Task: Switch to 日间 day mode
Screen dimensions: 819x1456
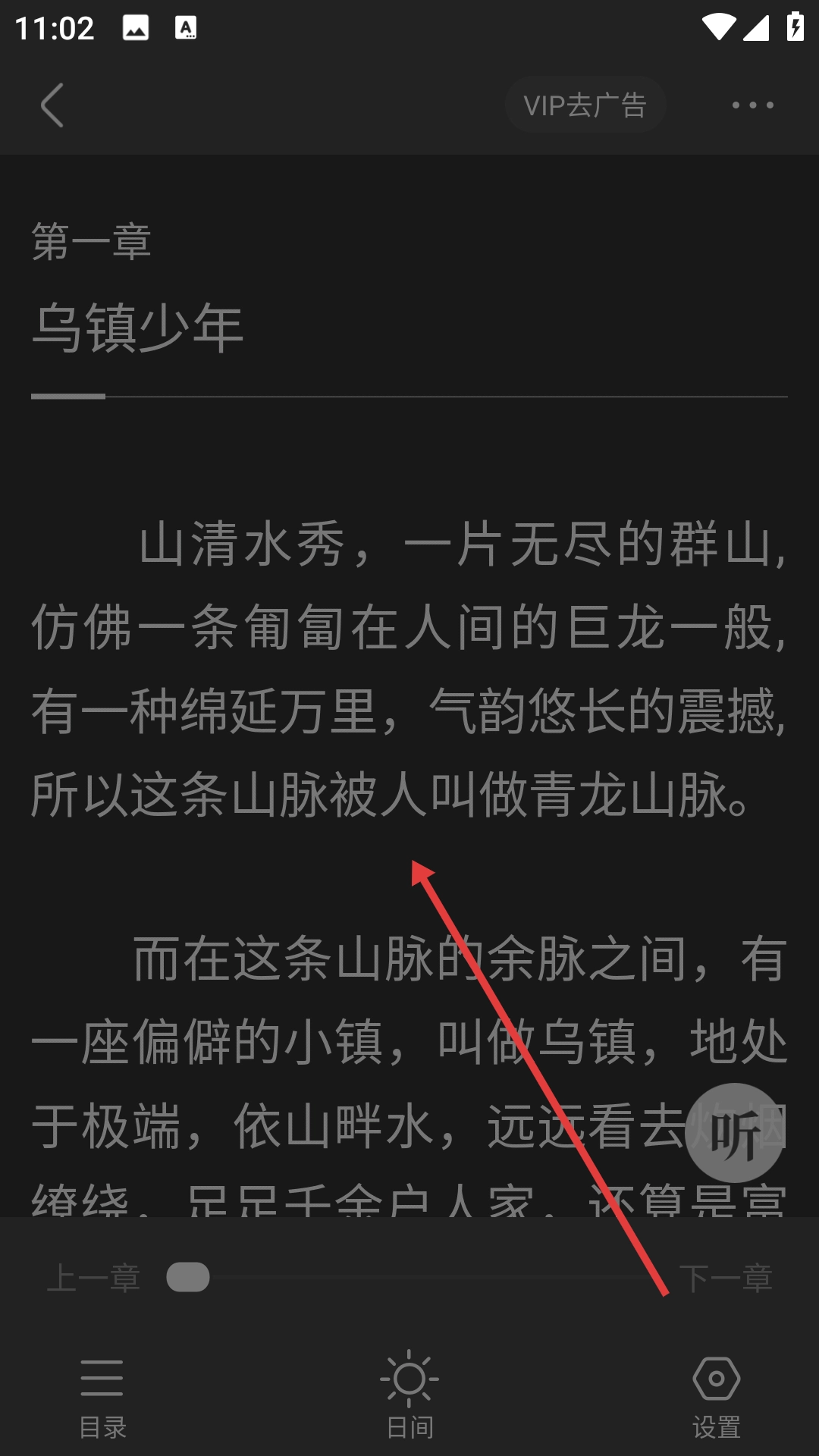Action: coord(409,1396)
